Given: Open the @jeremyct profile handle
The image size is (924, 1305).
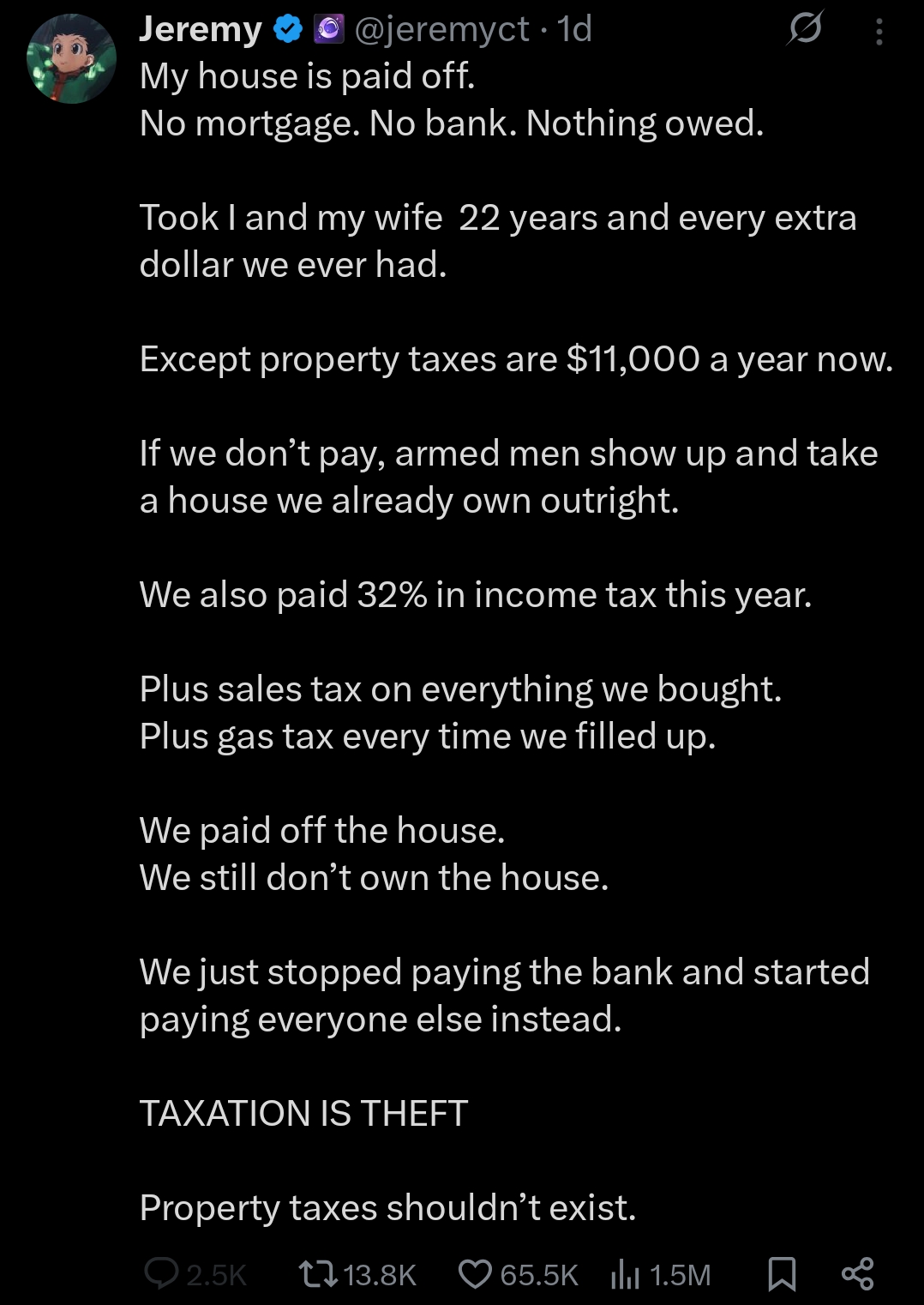Looking at the screenshot, I should [441, 30].
